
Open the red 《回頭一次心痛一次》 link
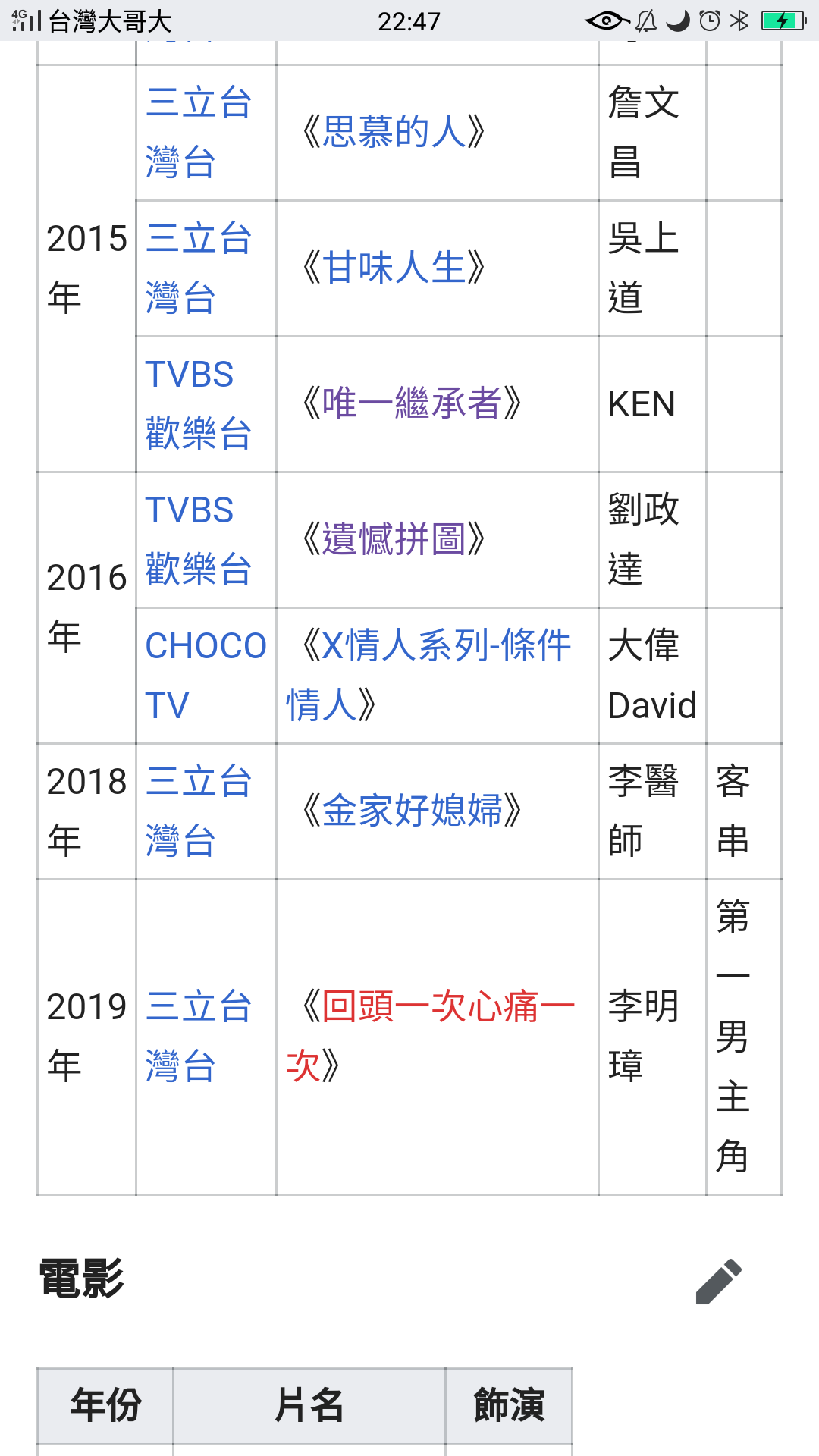(430, 1037)
